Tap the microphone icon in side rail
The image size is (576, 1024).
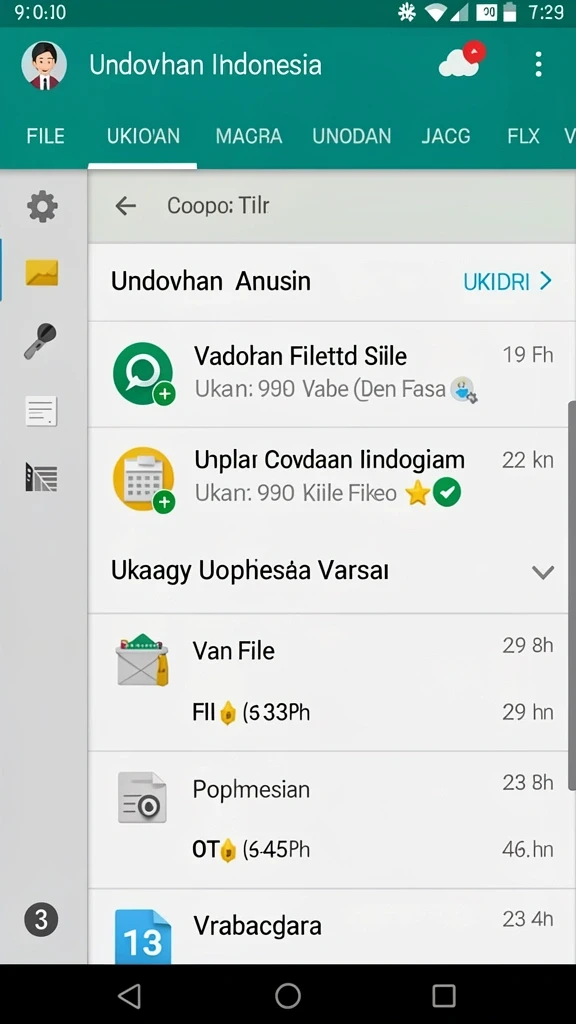[40, 341]
